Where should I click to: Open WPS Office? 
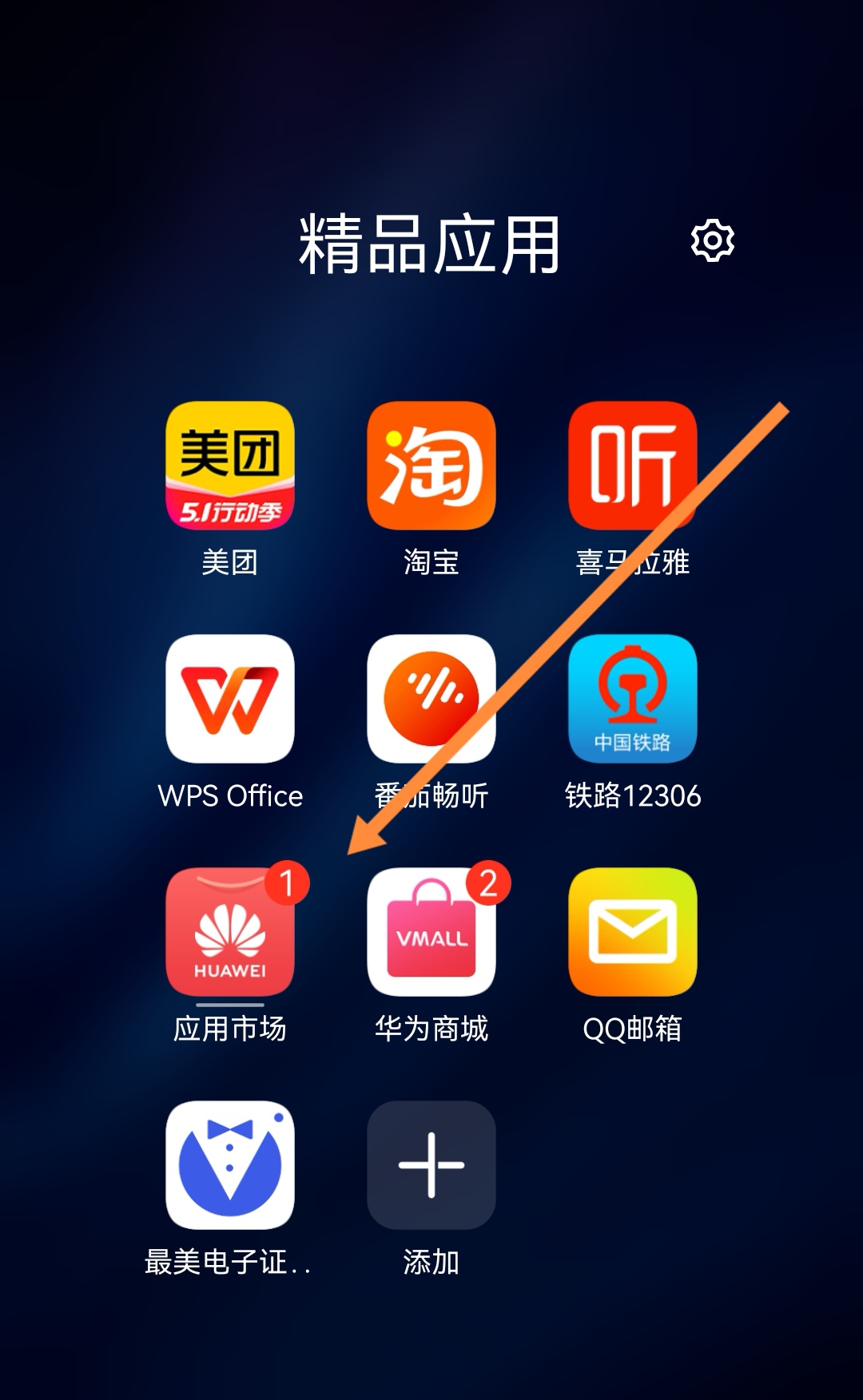click(x=230, y=699)
